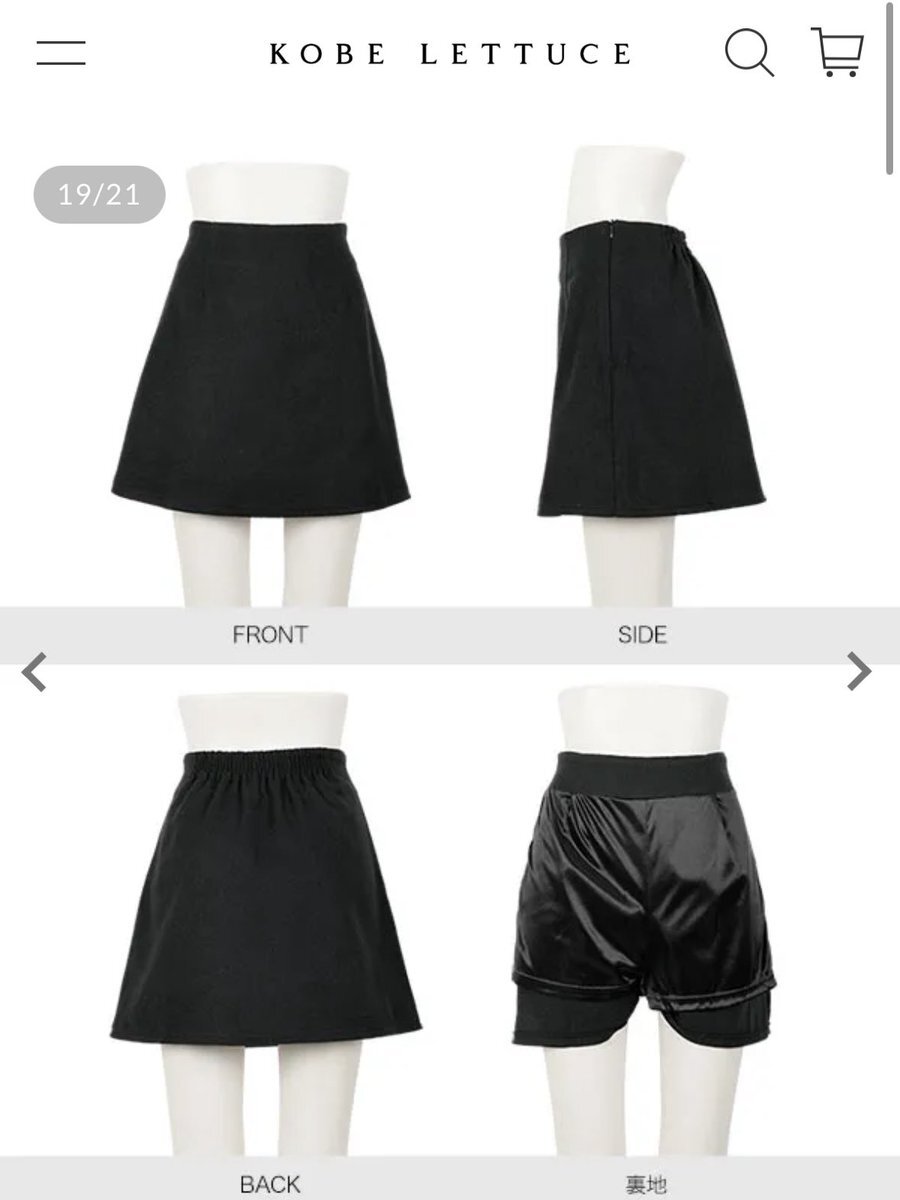The height and width of the screenshot is (1200, 900).
Task: Show the next product image
Action: tap(859, 671)
